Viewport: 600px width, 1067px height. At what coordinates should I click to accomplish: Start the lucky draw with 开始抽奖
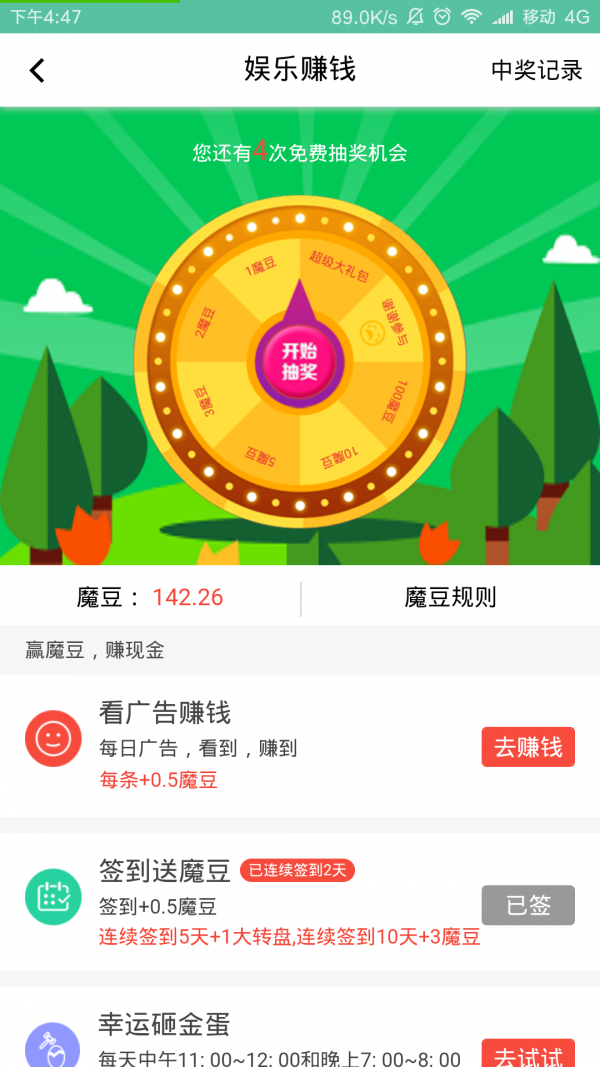(x=299, y=361)
